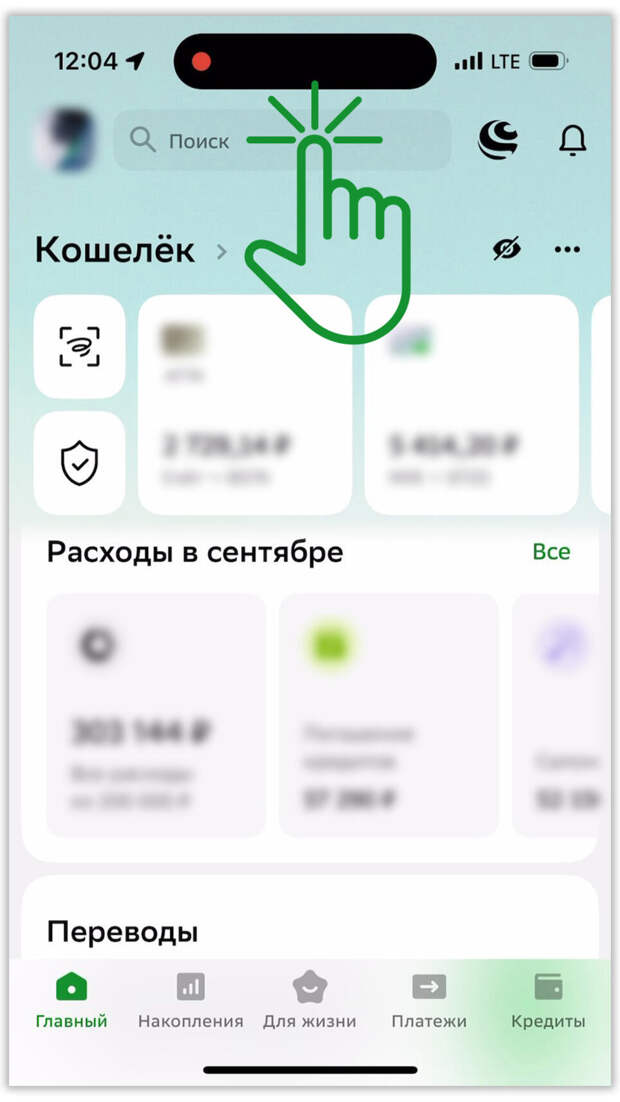620x1102 pixels.
Task: Open the card with 5 404,20 ₽ balance
Action: coord(471,404)
